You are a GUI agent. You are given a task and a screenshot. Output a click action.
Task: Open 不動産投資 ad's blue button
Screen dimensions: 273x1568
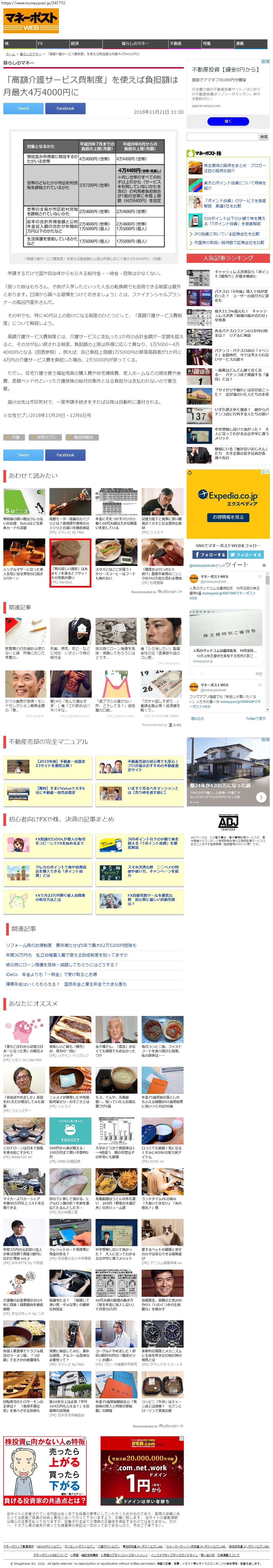(228, 121)
